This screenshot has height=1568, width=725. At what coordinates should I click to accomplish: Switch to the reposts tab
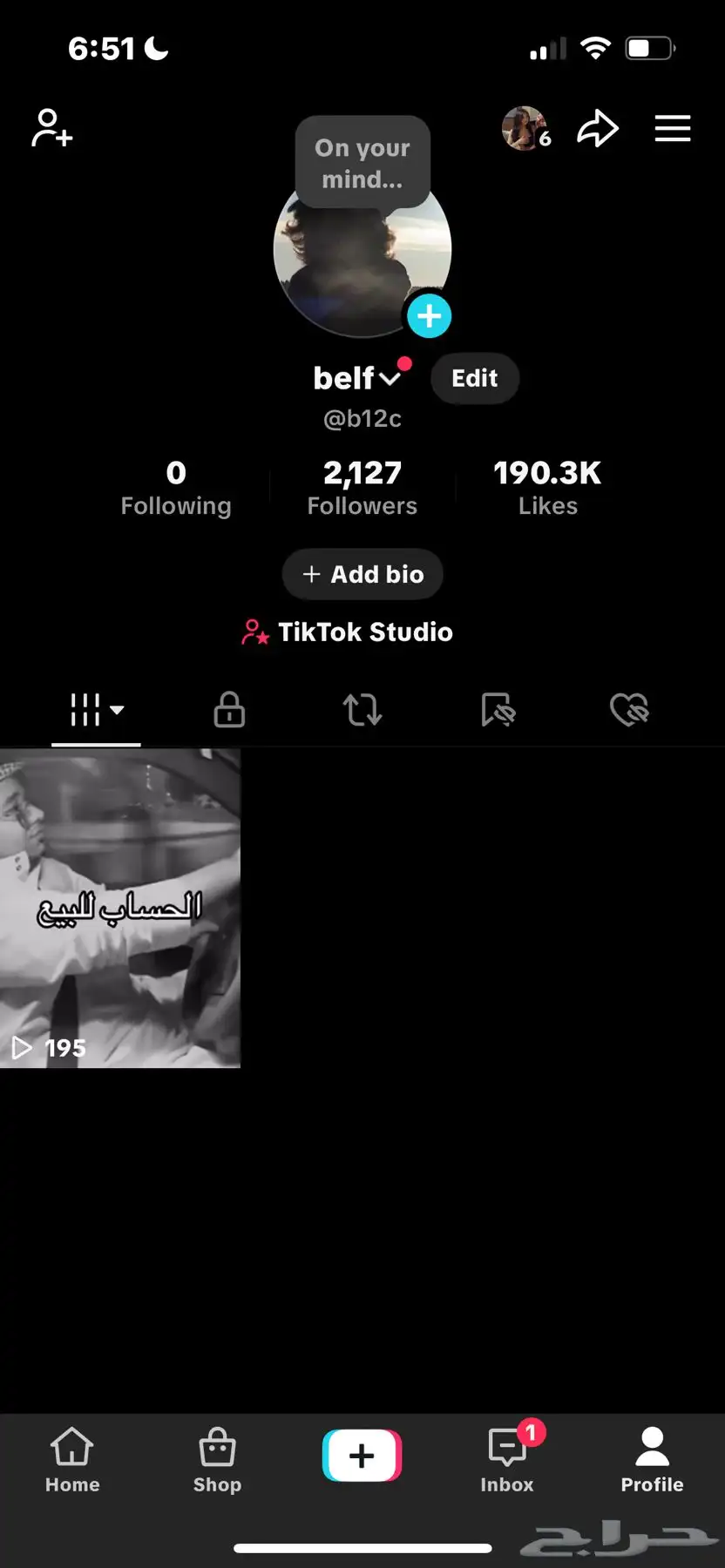362,709
